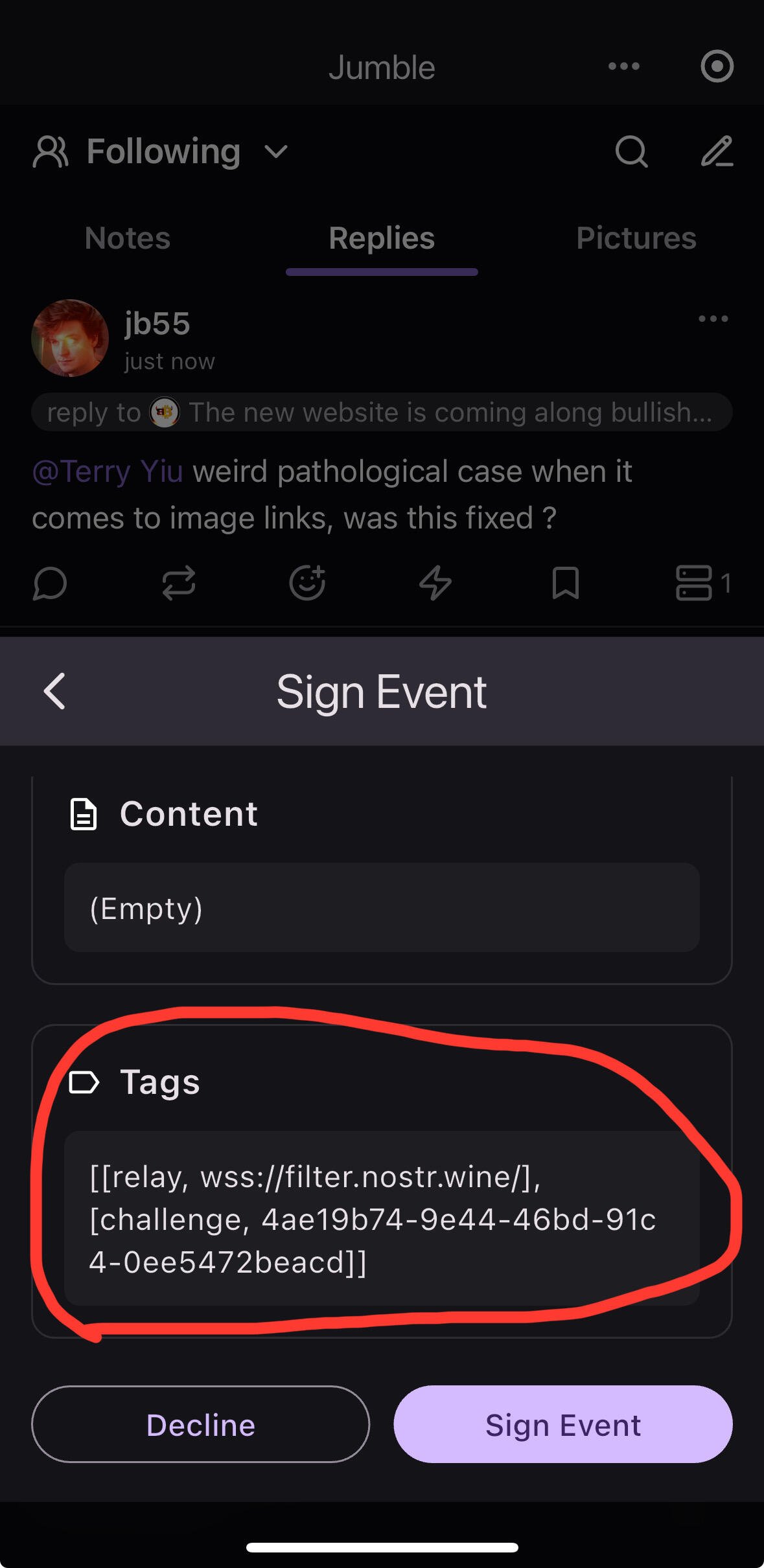Open the @Terry Yiu mention
The width and height of the screenshot is (764, 1568).
click(108, 472)
